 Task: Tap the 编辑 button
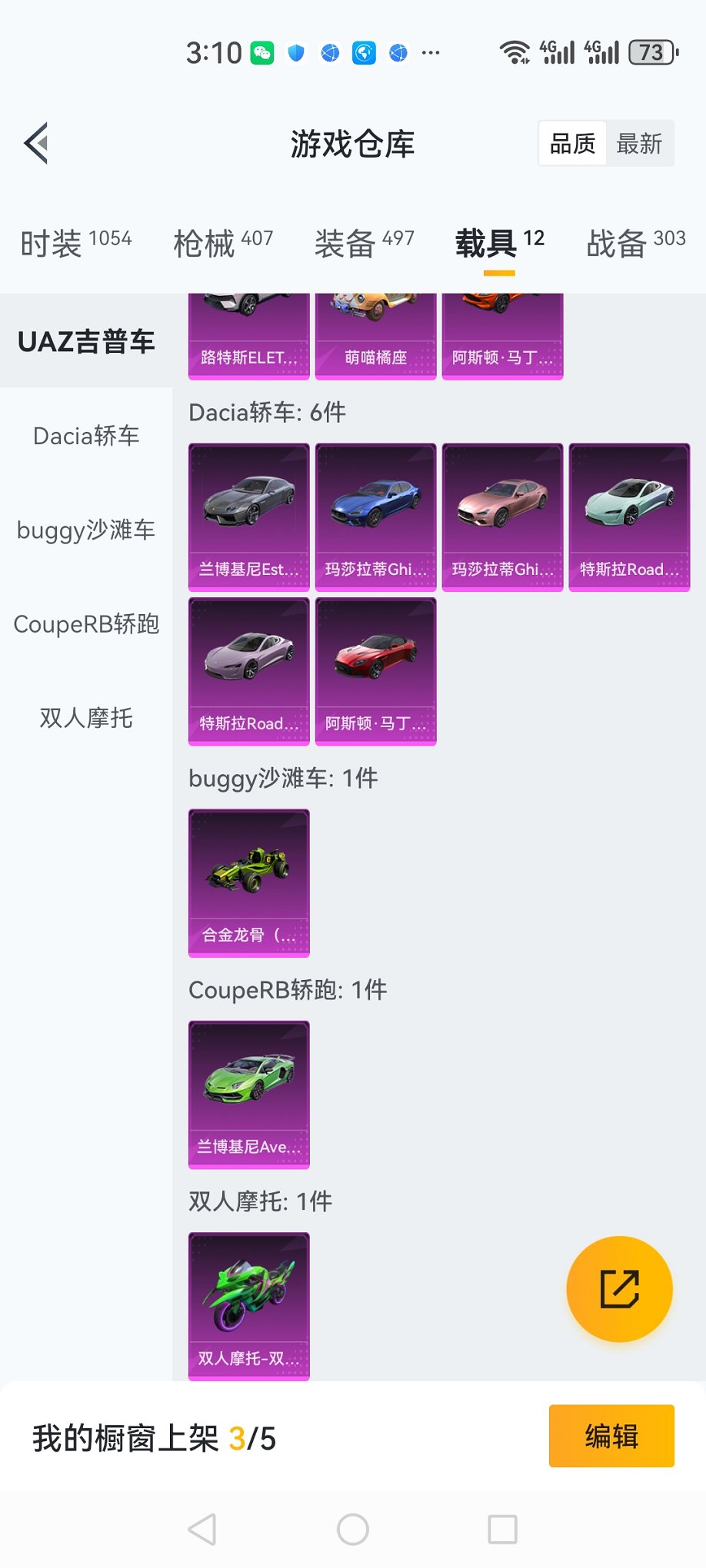point(611,1436)
